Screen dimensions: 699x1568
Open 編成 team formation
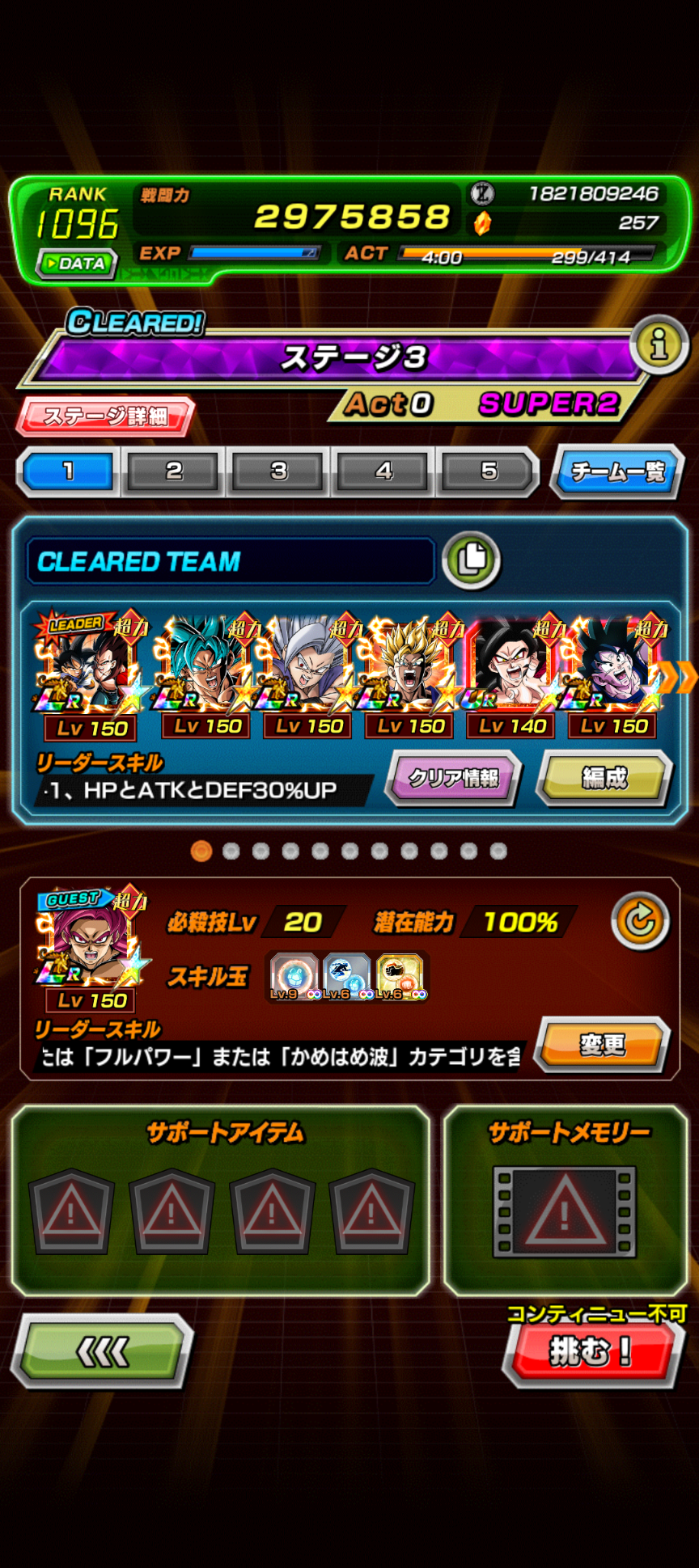point(604,778)
